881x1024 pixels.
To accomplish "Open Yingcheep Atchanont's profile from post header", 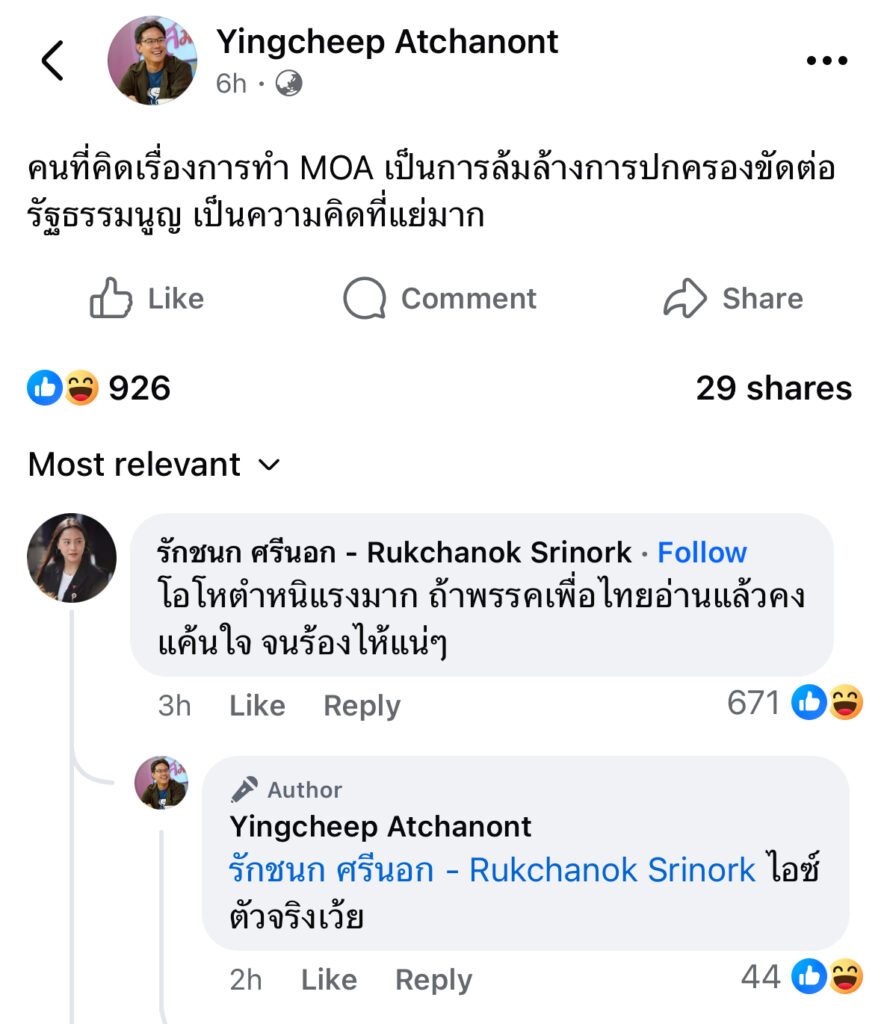I will click(387, 42).
